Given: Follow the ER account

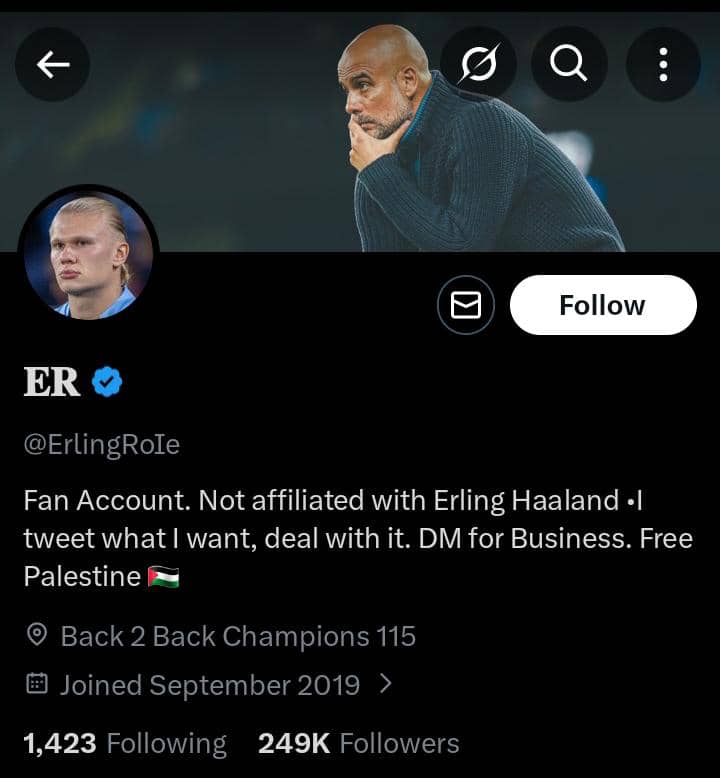Looking at the screenshot, I should [x=603, y=305].
